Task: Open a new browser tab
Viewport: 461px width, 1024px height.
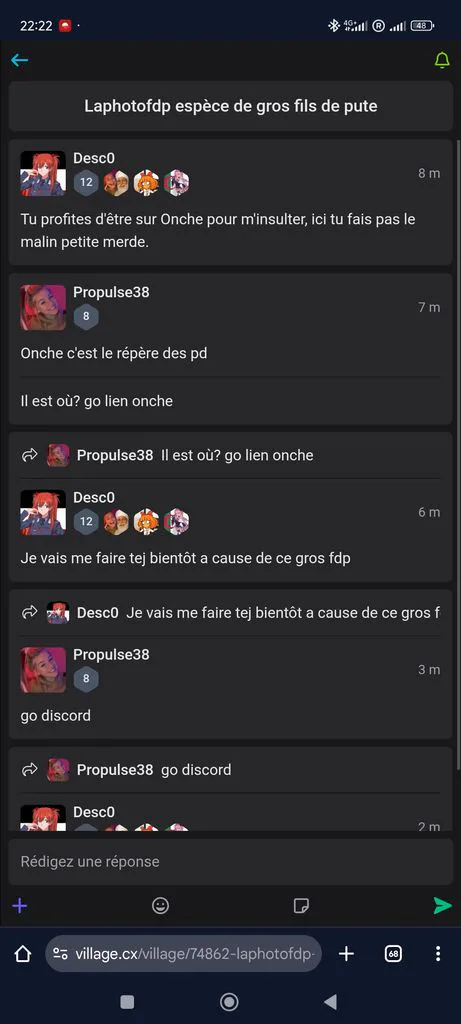Action: tap(346, 953)
